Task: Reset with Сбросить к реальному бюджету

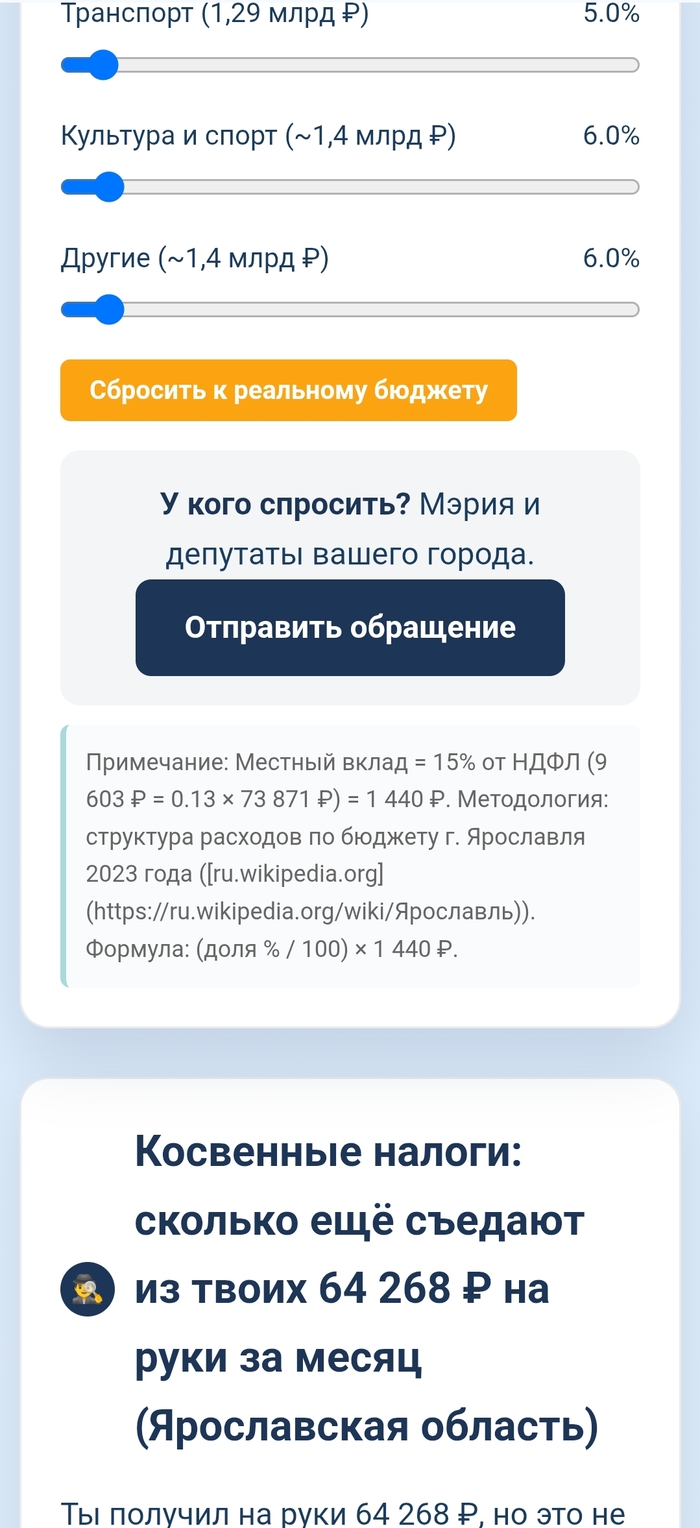Action: (x=288, y=390)
